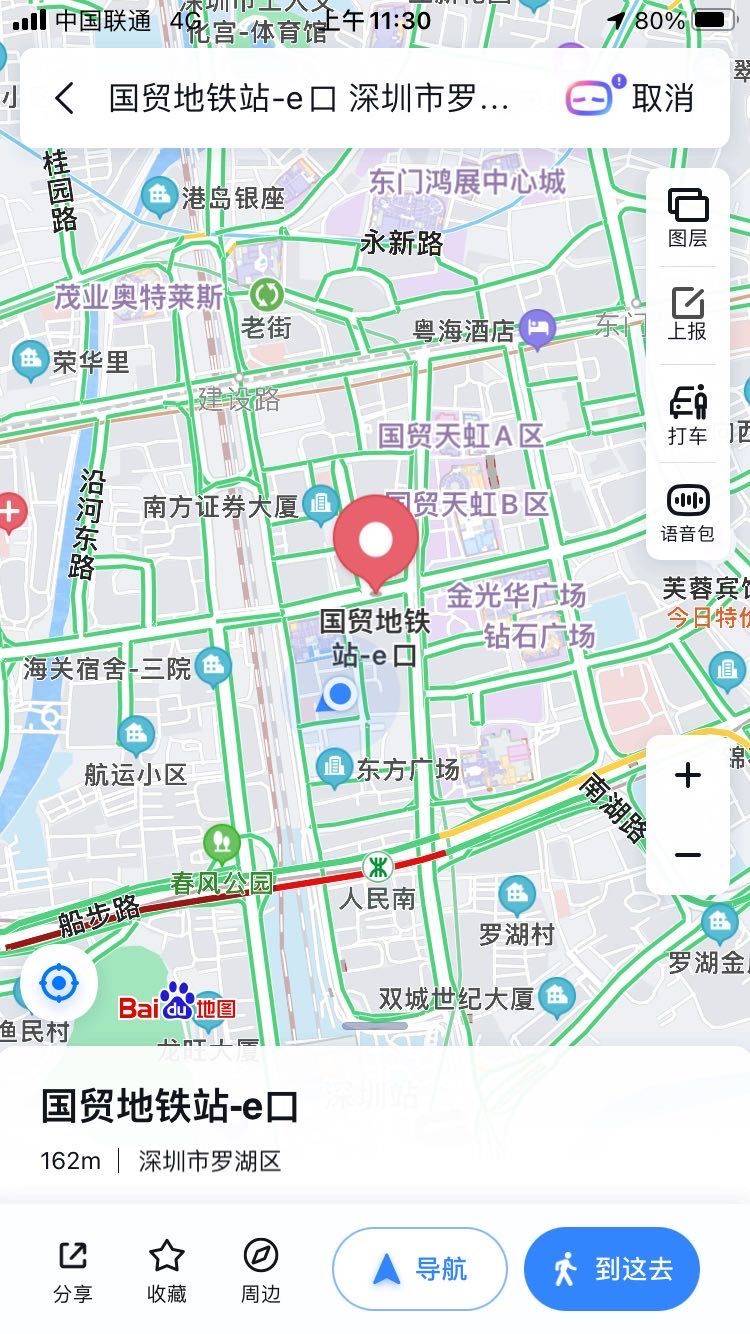The height and width of the screenshot is (1334, 750).
Task: Go back using the top-left arrow
Action: click(65, 99)
